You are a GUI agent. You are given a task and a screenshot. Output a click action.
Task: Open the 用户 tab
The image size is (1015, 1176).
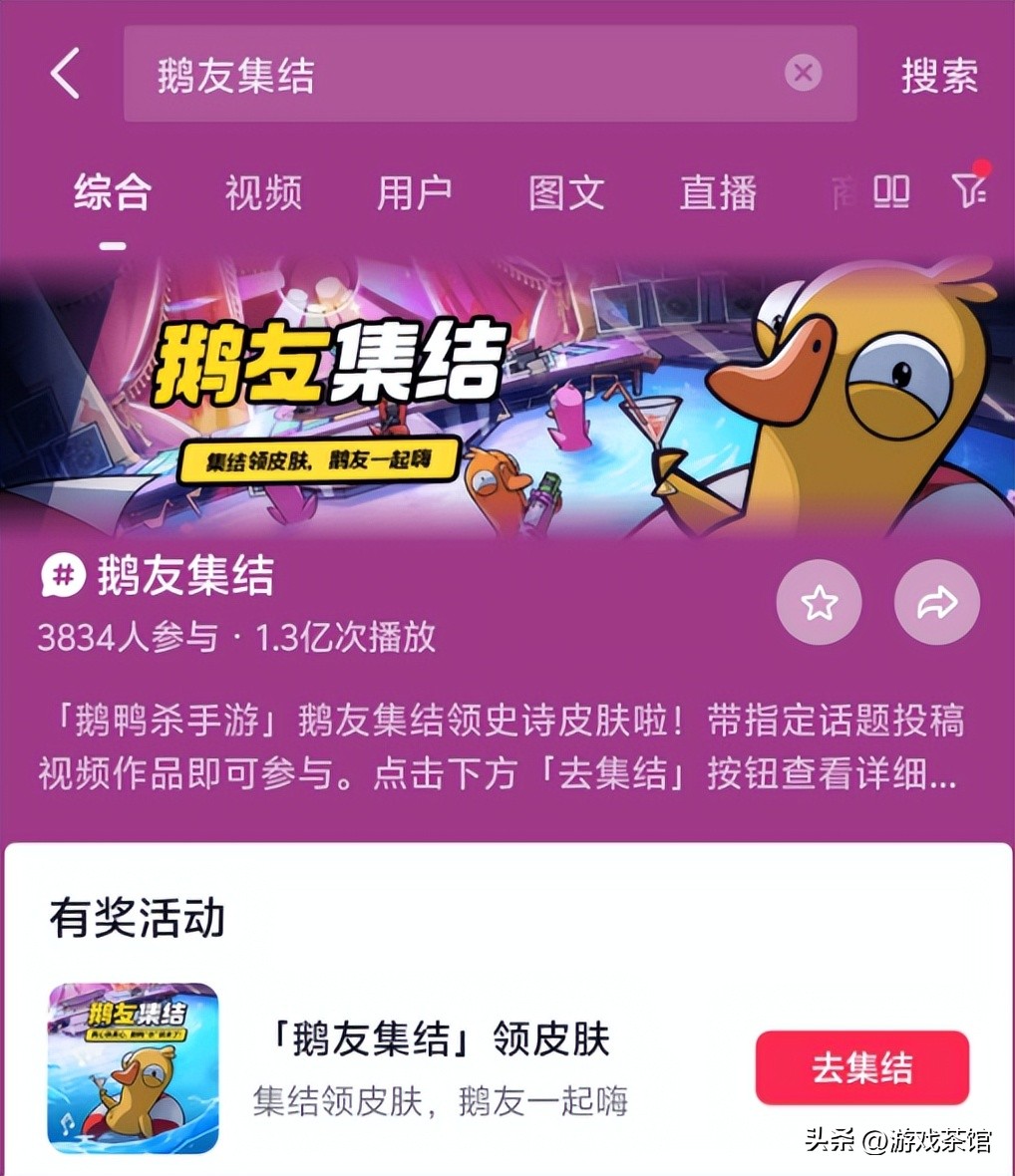(x=414, y=193)
